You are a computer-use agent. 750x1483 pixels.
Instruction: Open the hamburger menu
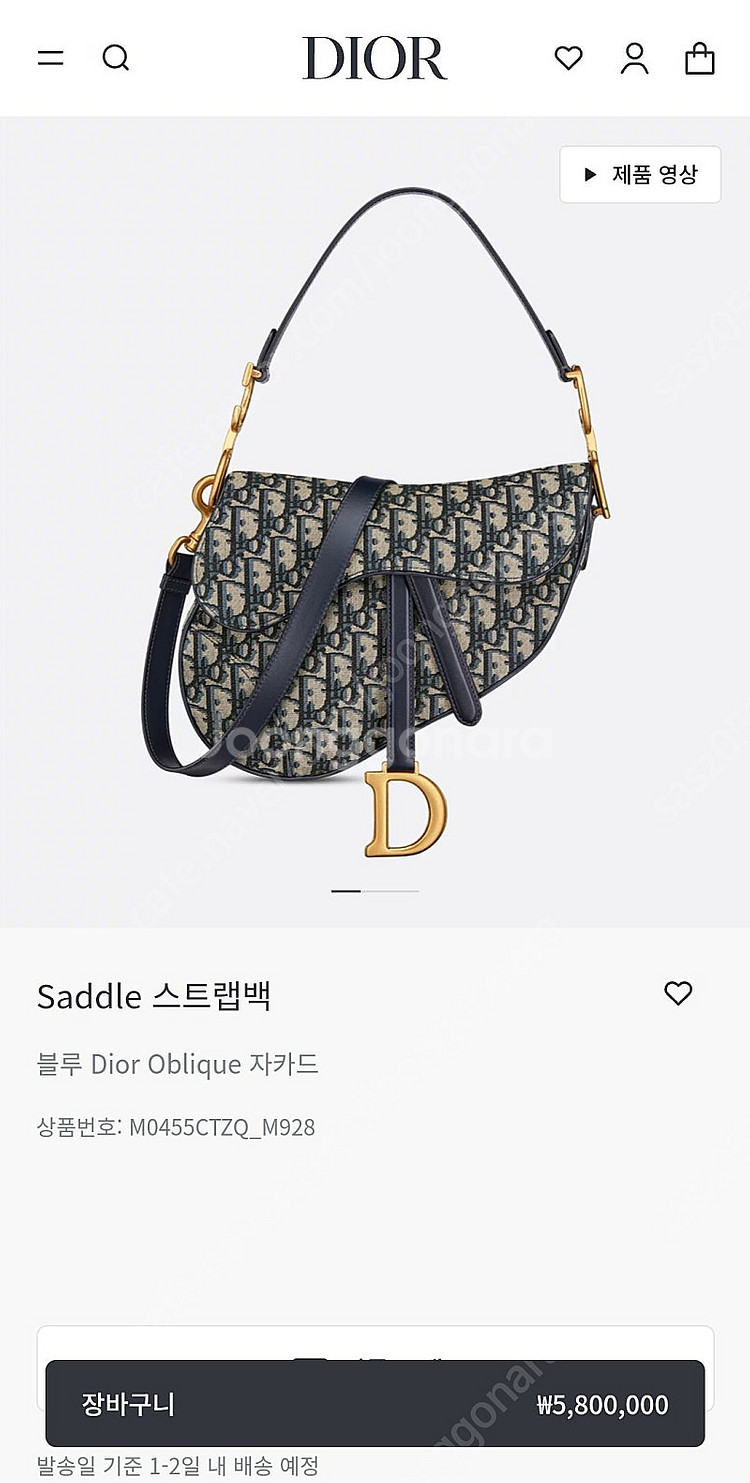pyautogui.click(x=50, y=58)
